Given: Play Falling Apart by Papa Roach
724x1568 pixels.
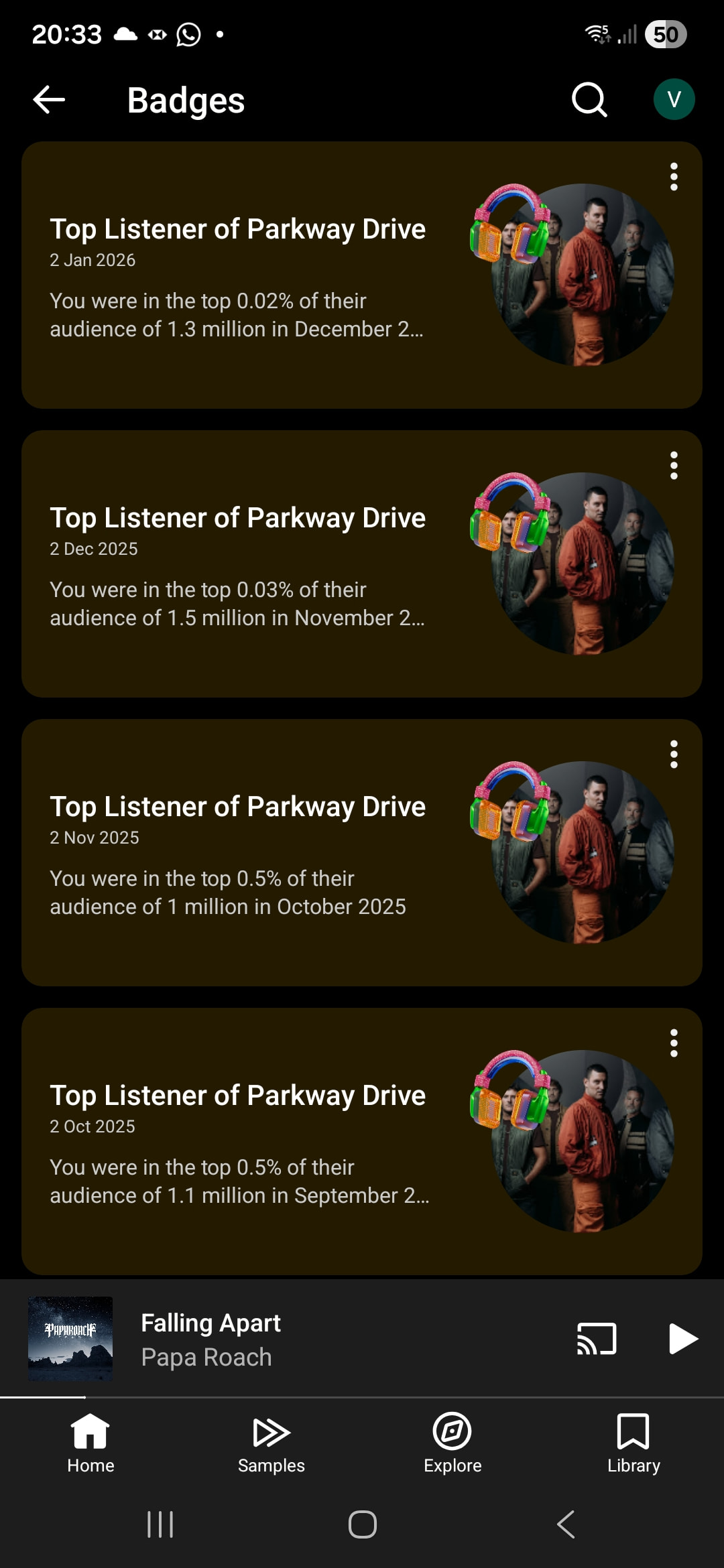Looking at the screenshot, I should click(x=683, y=1339).
